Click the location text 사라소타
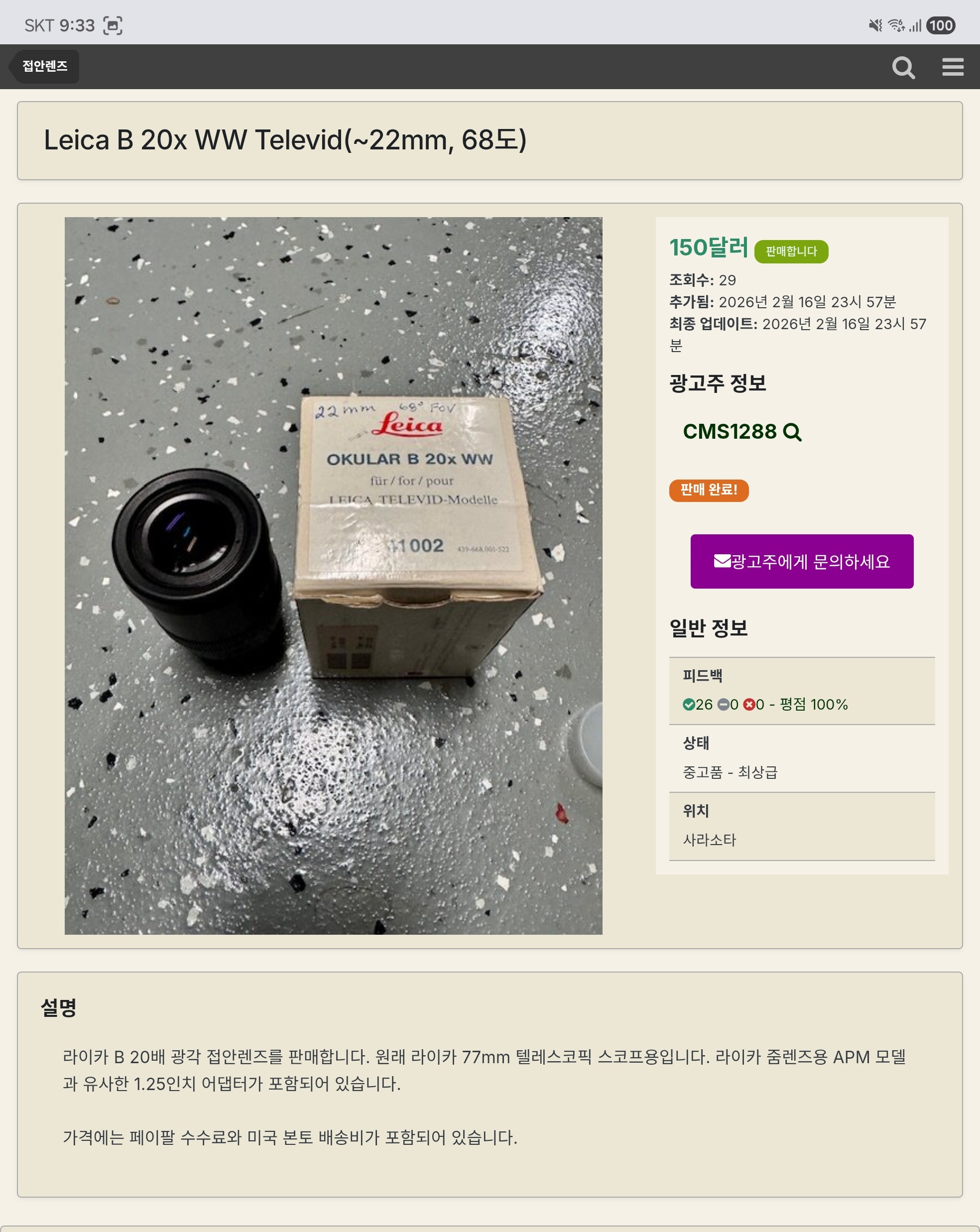Image resolution: width=980 pixels, height=1232 pixels. (710, 840)
